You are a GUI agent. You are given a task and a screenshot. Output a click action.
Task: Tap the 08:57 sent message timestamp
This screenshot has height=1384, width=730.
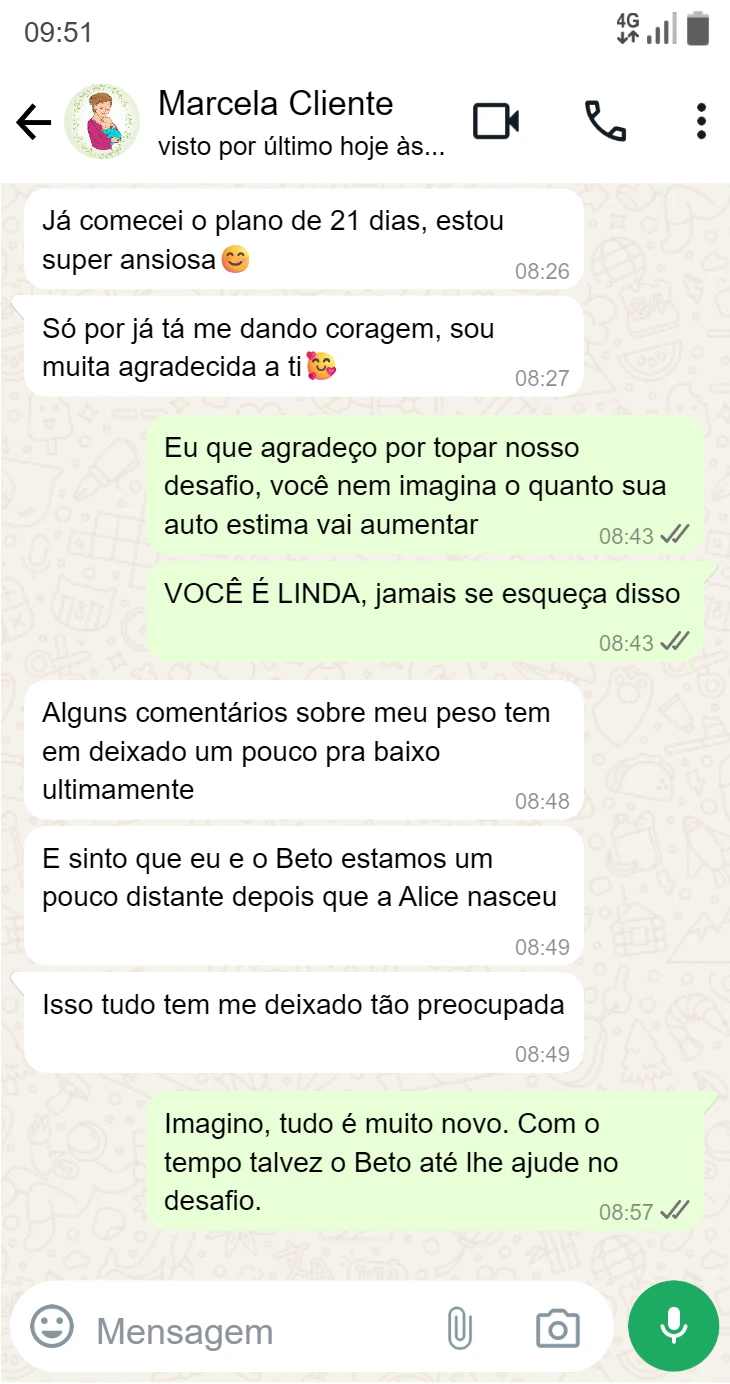click(x=628, y=1210)
